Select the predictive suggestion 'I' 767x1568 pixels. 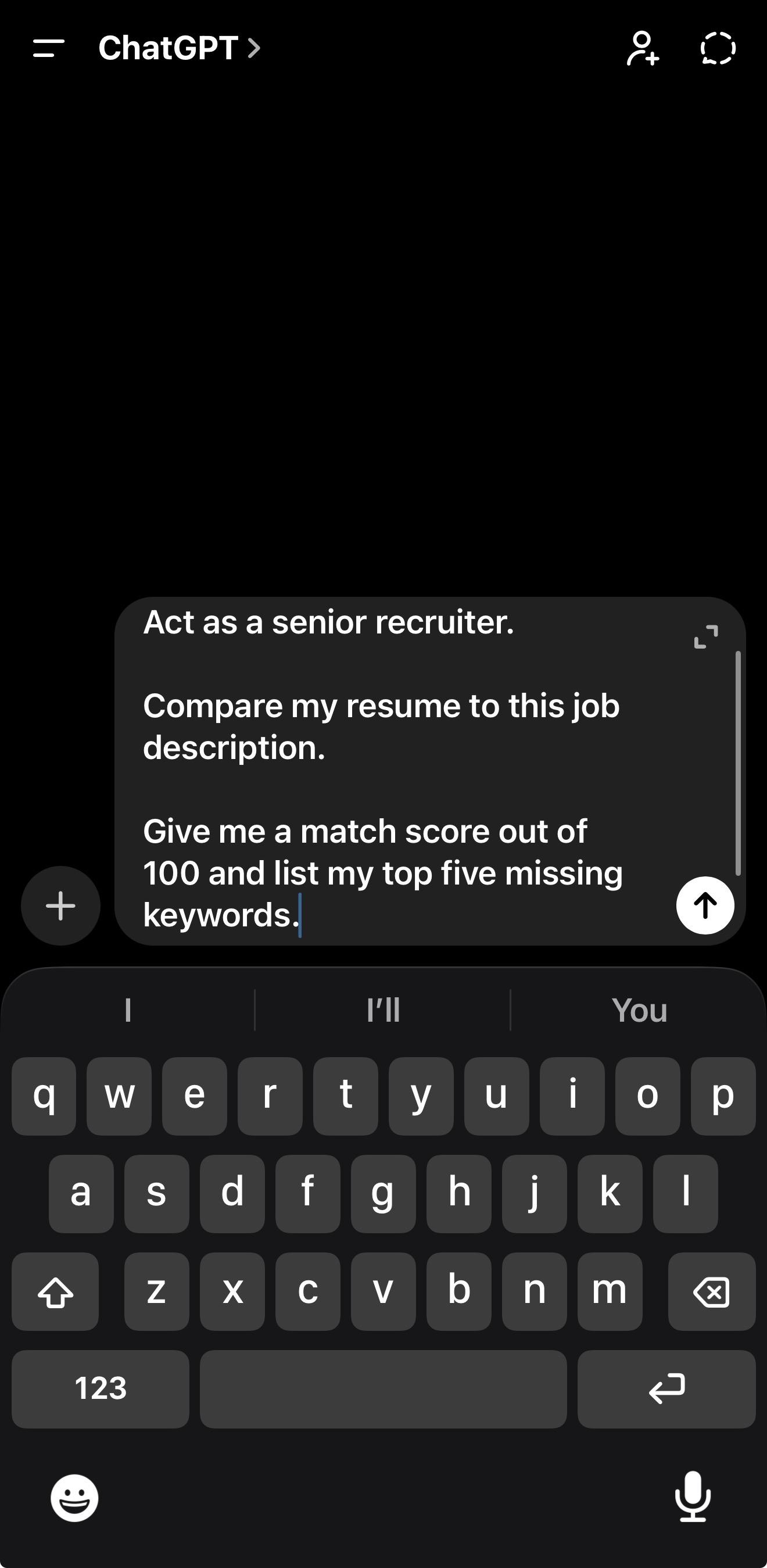tap(127, 1011)
